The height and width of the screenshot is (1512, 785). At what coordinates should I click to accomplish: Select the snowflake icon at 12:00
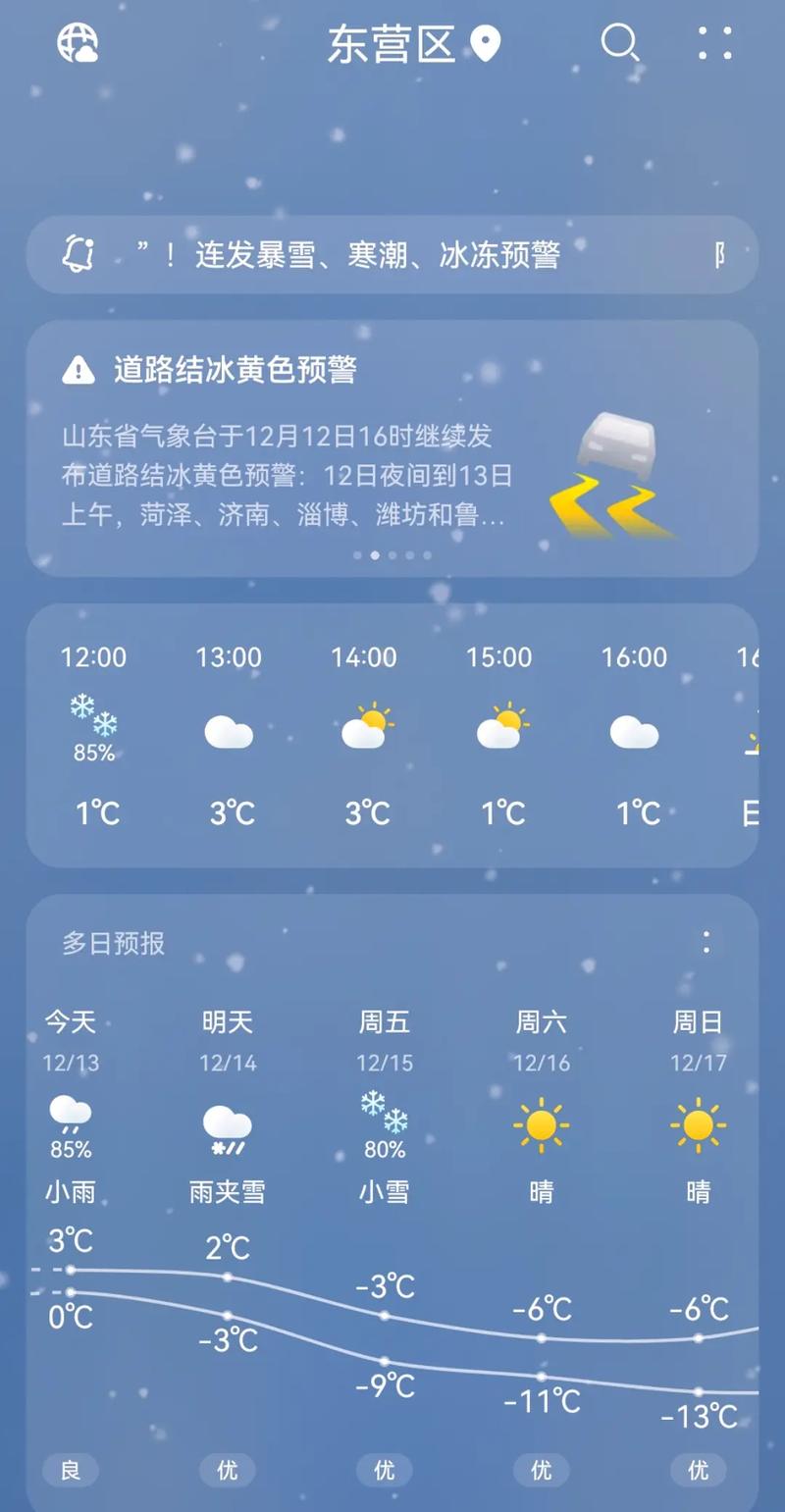pos(93,717)
